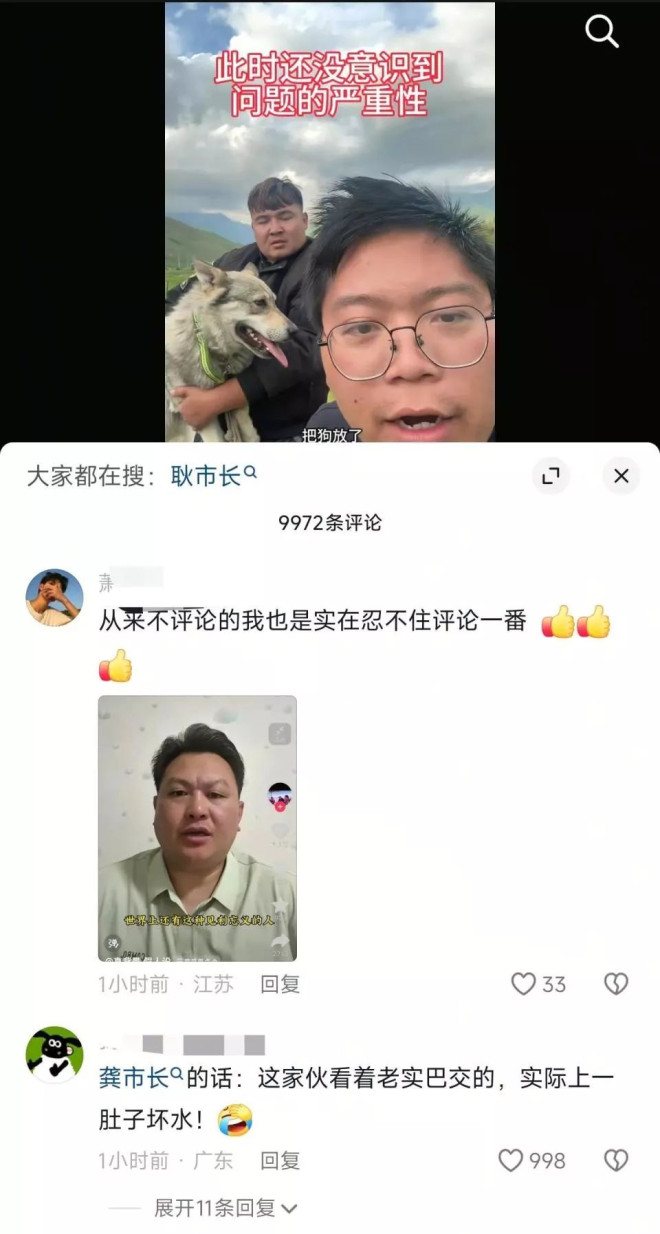Dislike the comment from 江苏
The width and height of the screenshot is (660, 1234).
tap(616, 985)
